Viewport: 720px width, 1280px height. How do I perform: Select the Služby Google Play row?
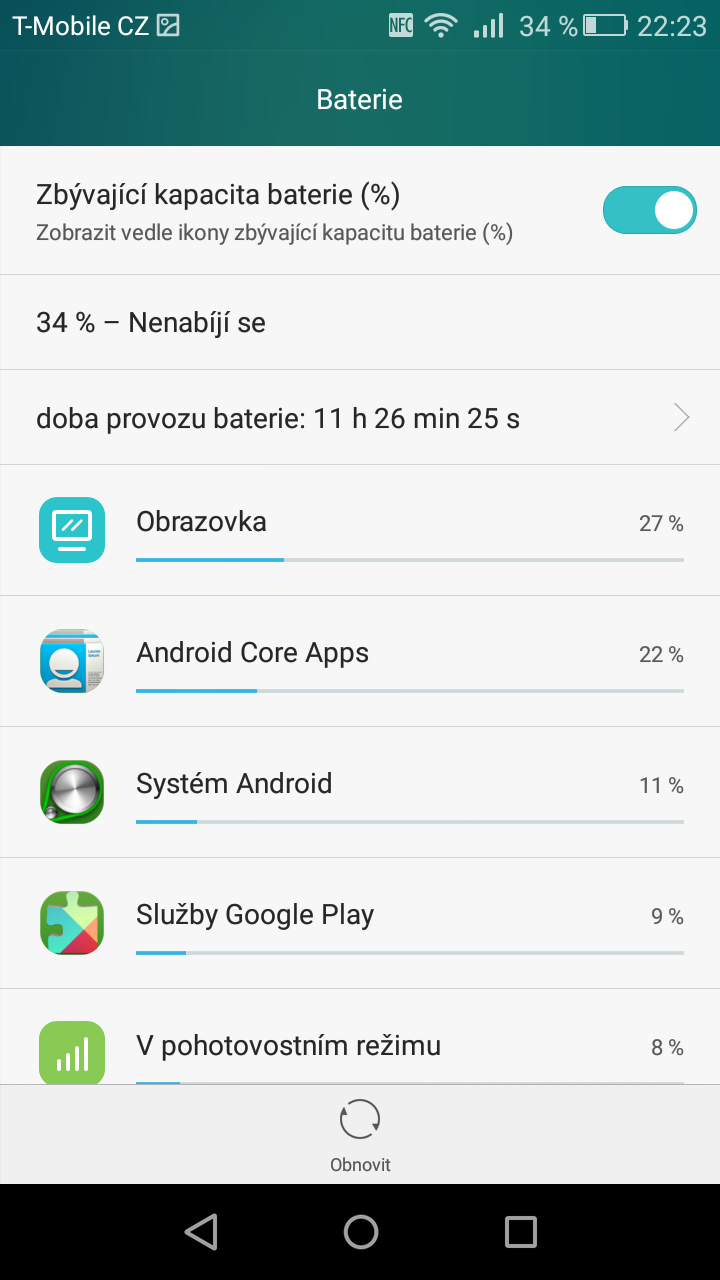tap(360, 923)
